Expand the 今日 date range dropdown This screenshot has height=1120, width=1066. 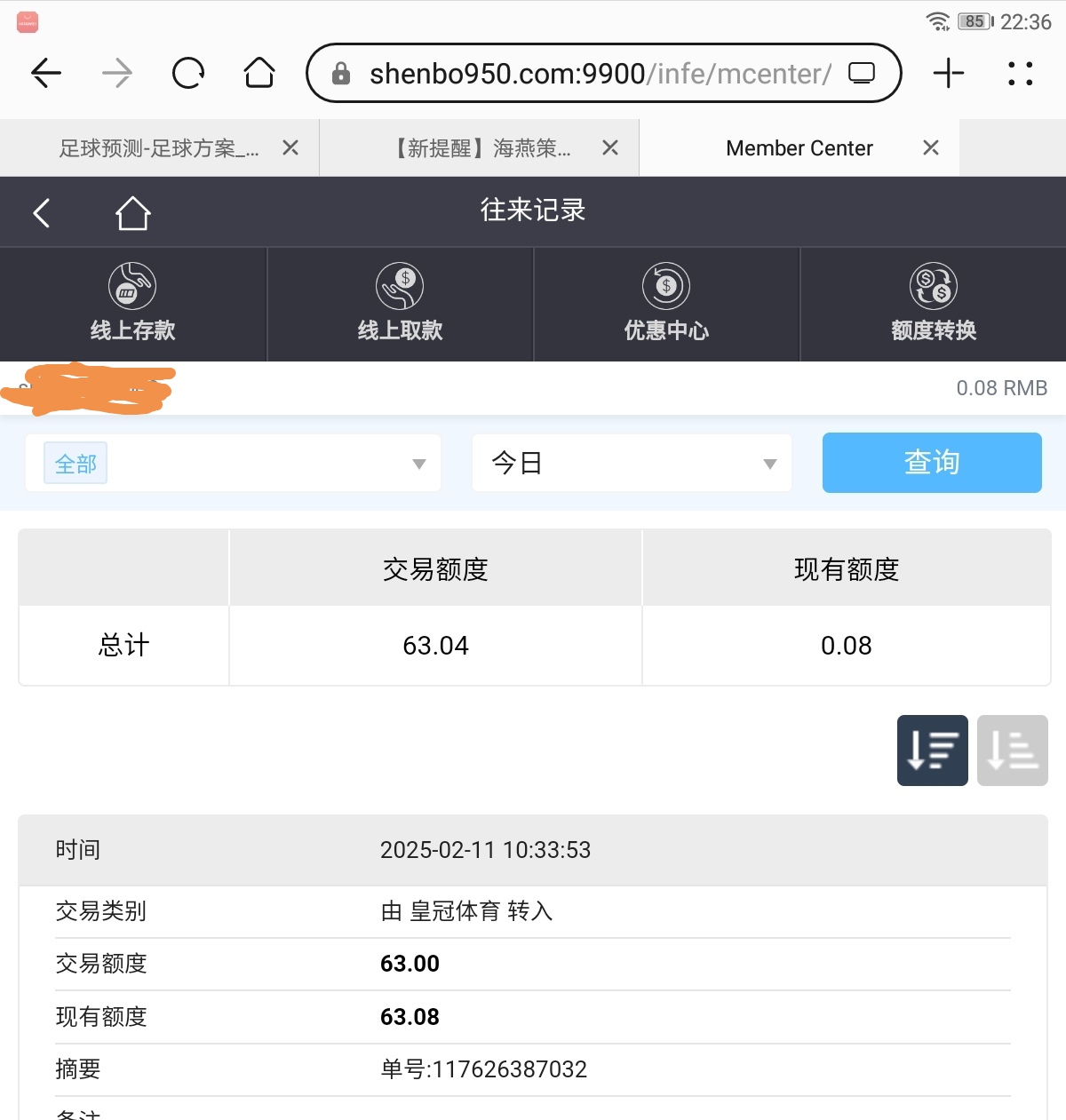point(632,464)
